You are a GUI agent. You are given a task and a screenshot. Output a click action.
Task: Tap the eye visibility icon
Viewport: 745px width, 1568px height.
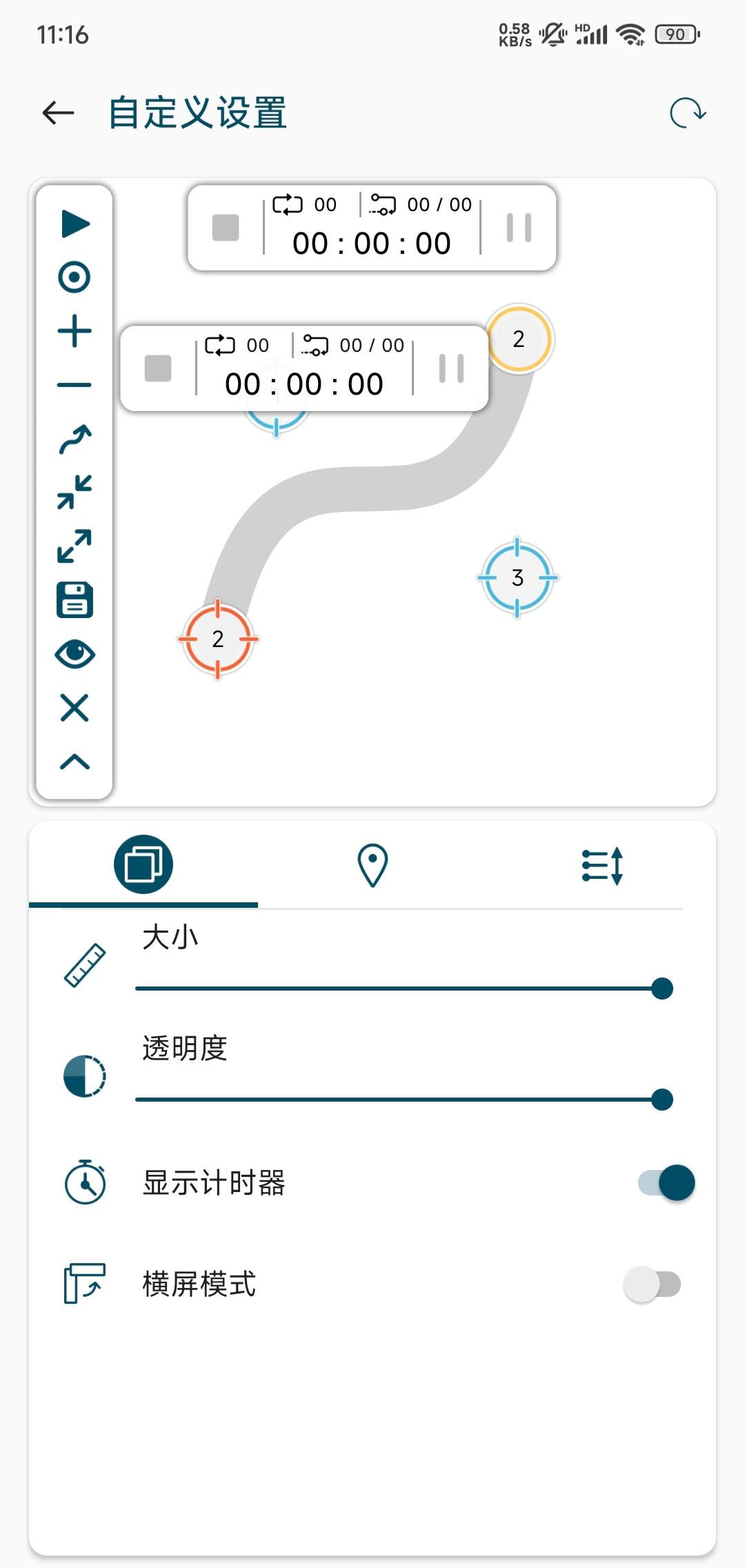74,654
